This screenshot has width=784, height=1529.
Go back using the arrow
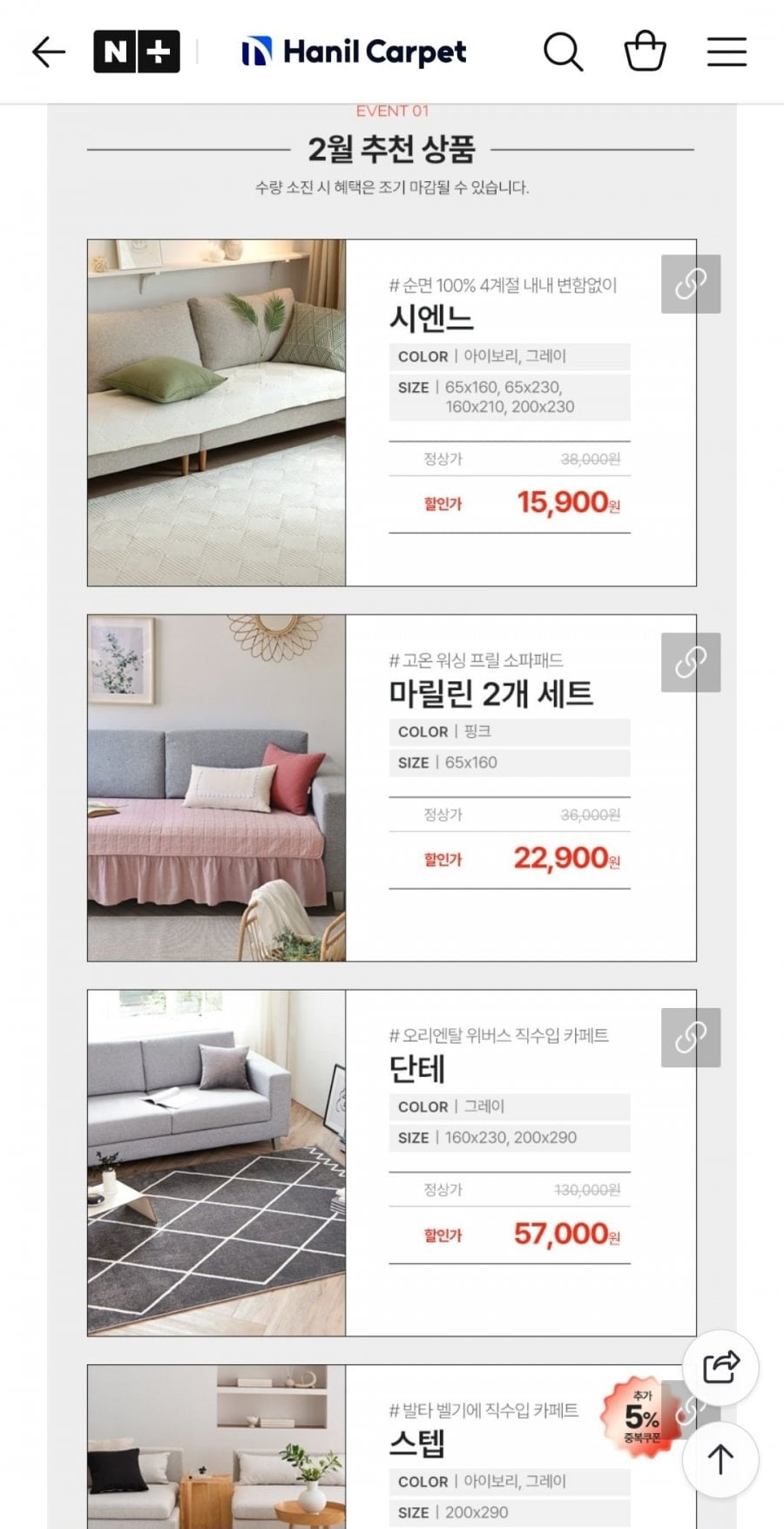pos(49,52)
